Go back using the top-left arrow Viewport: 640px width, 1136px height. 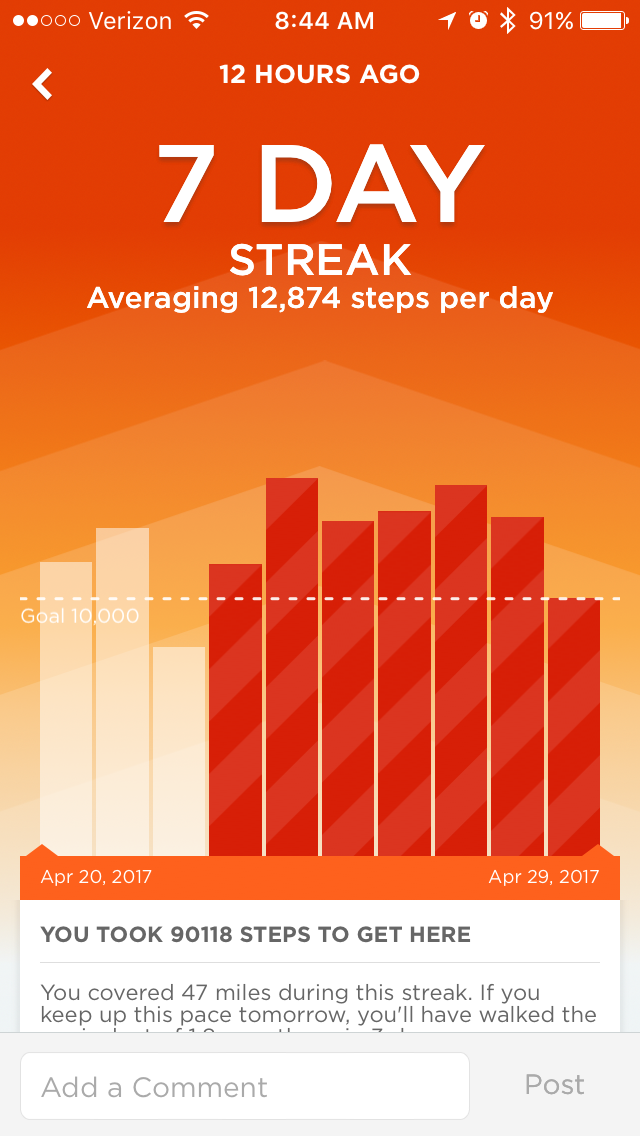click(42, 84)
